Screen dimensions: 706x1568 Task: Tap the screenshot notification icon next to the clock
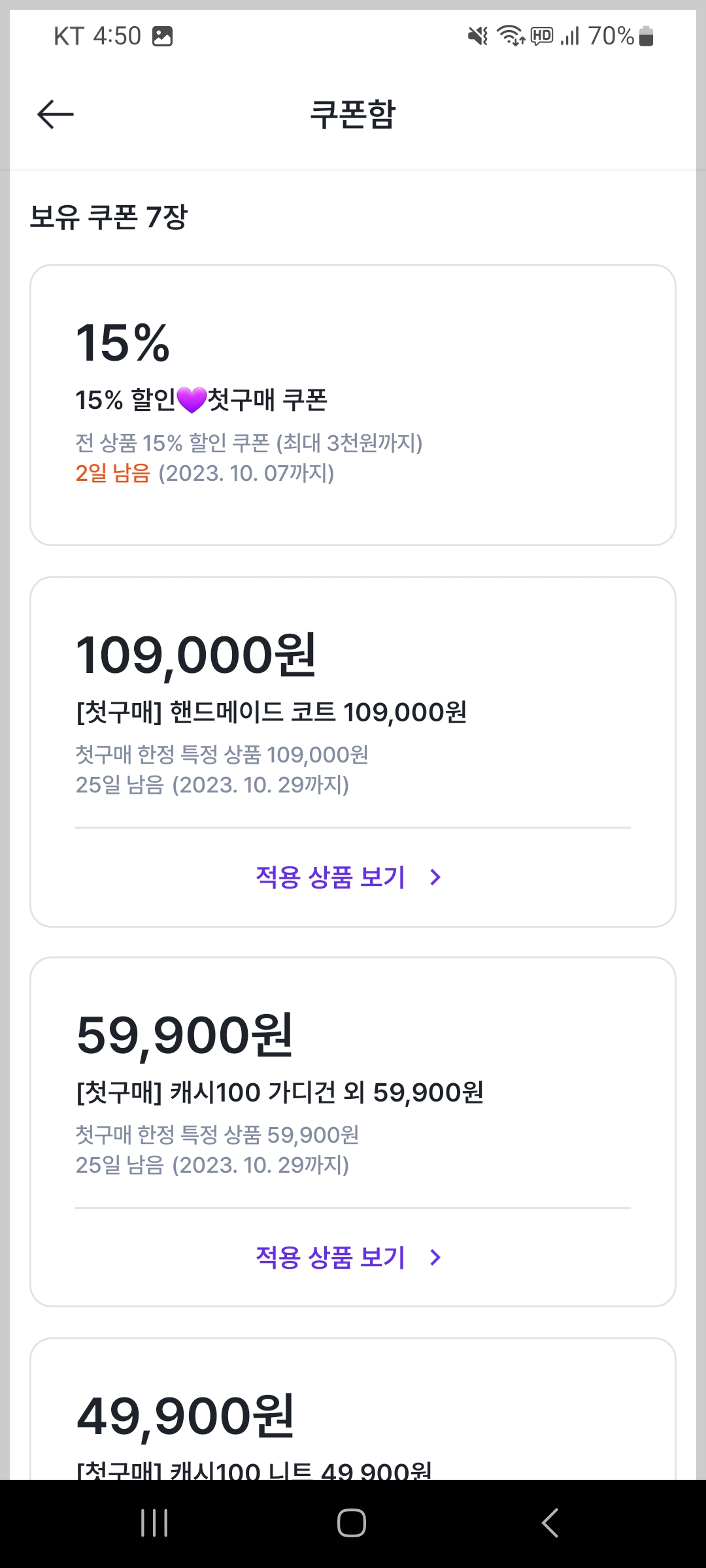coord(161,36)
